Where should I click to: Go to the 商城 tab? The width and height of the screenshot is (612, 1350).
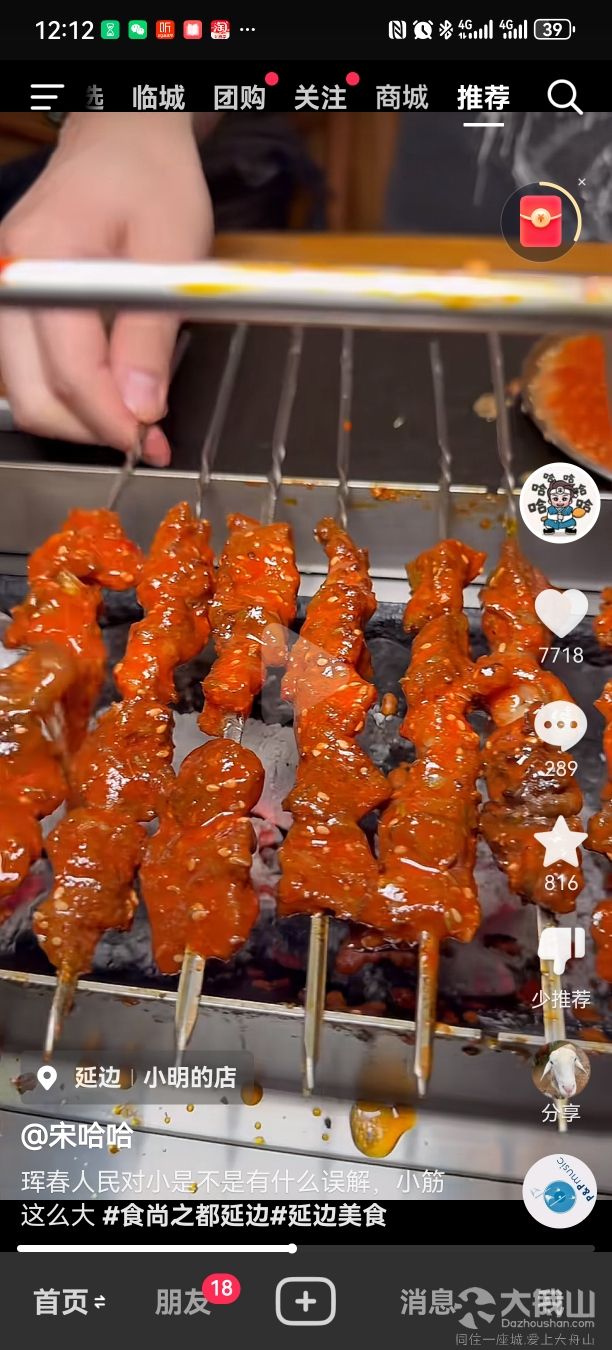[x=401, y=98]
